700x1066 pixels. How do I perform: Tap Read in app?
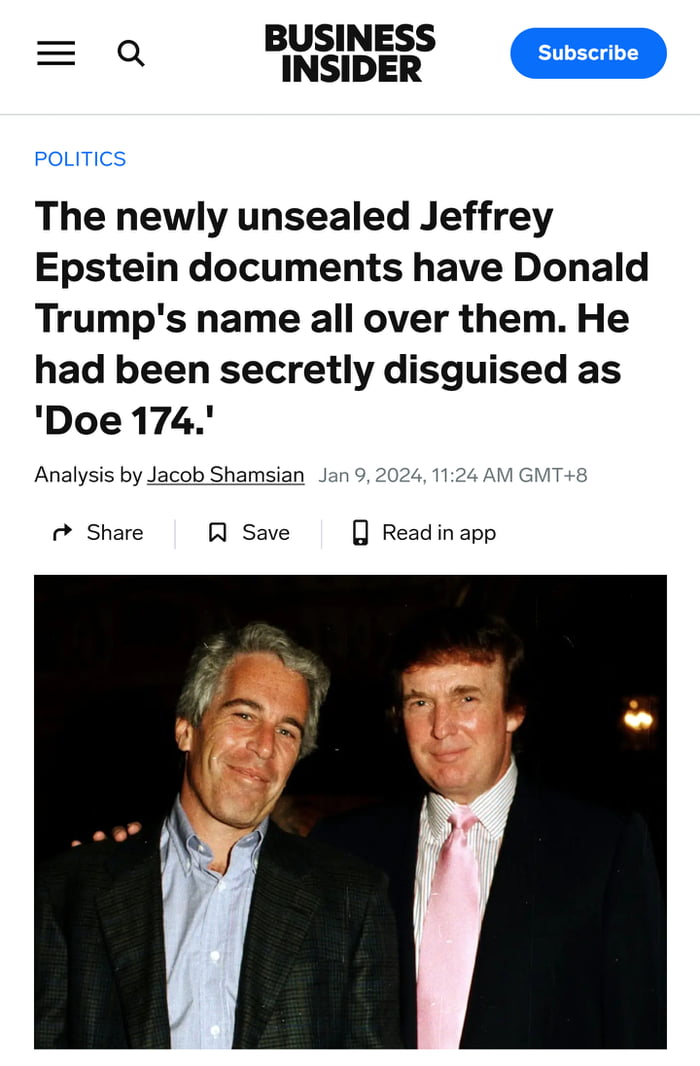point(424,533)
